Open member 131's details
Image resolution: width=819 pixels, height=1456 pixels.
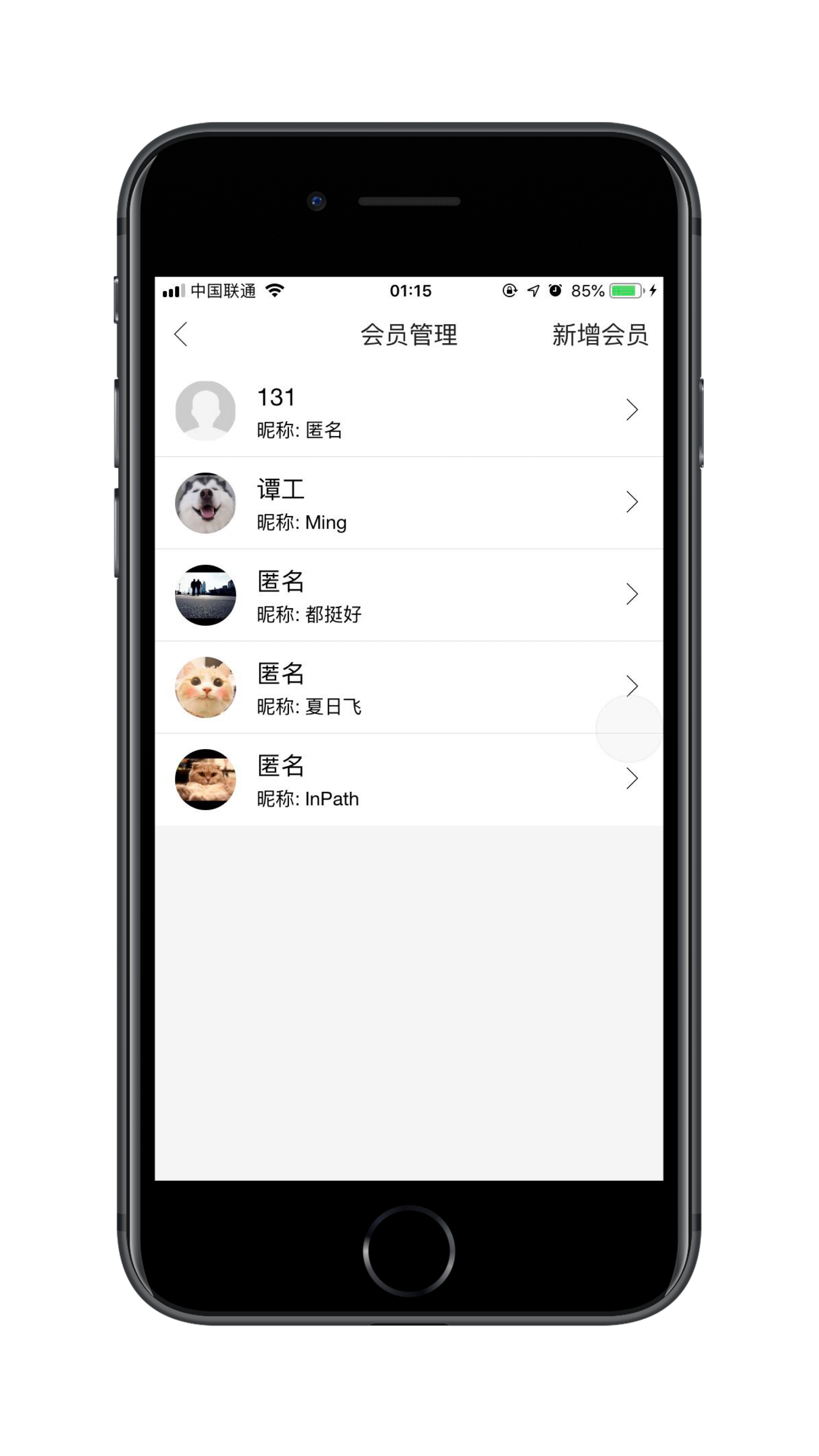click(409, 411)
